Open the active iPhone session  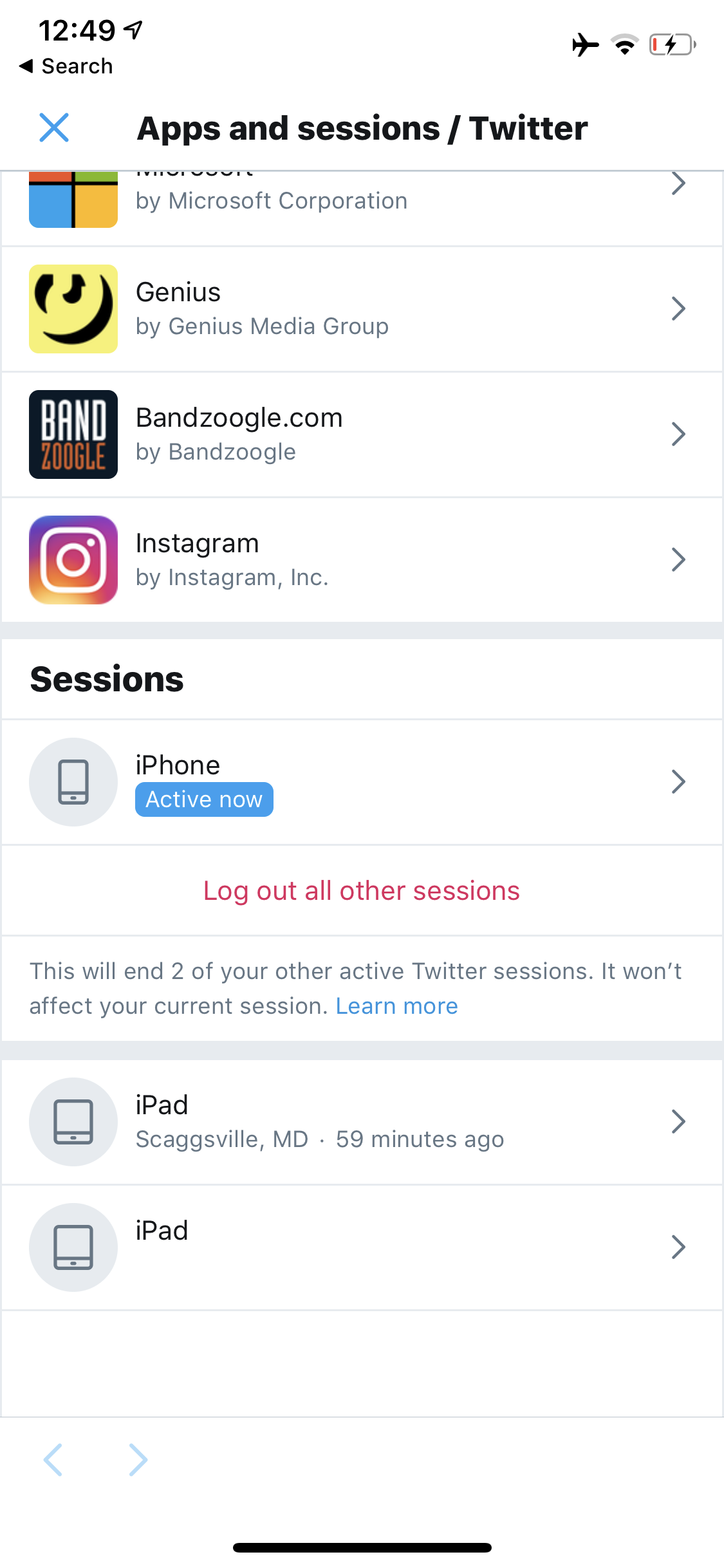[x=360, y=782]
